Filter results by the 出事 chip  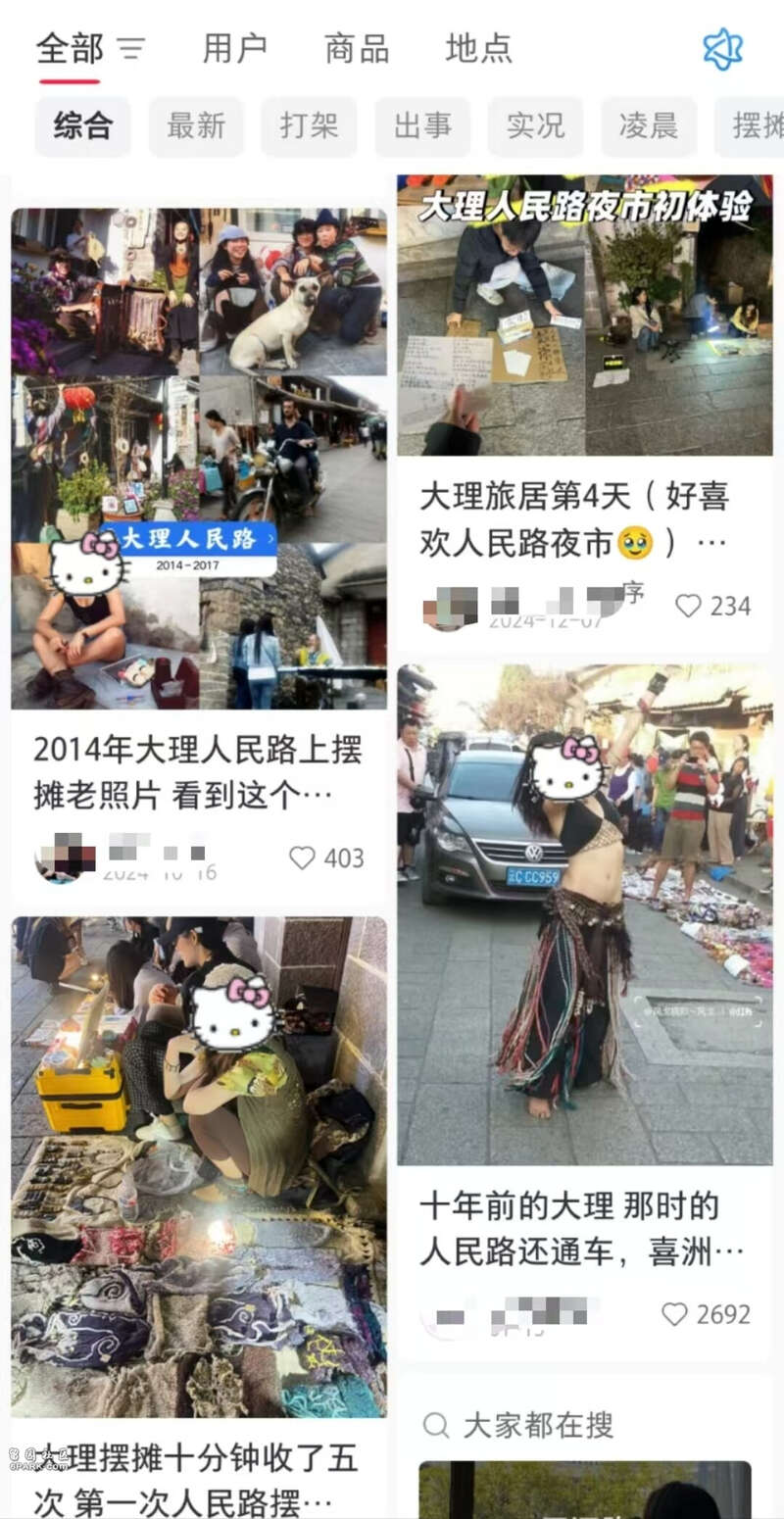[x=422, y=126]
